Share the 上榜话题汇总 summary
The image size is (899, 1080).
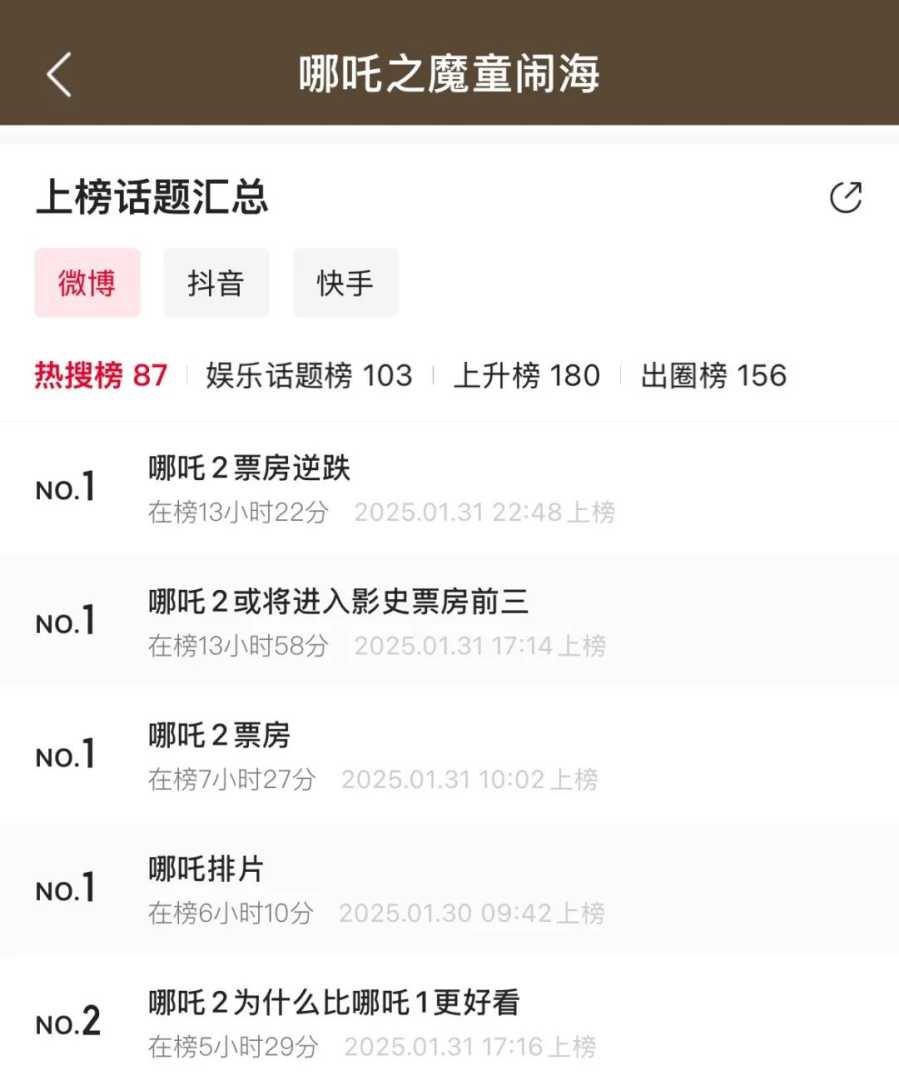[846, 198]
